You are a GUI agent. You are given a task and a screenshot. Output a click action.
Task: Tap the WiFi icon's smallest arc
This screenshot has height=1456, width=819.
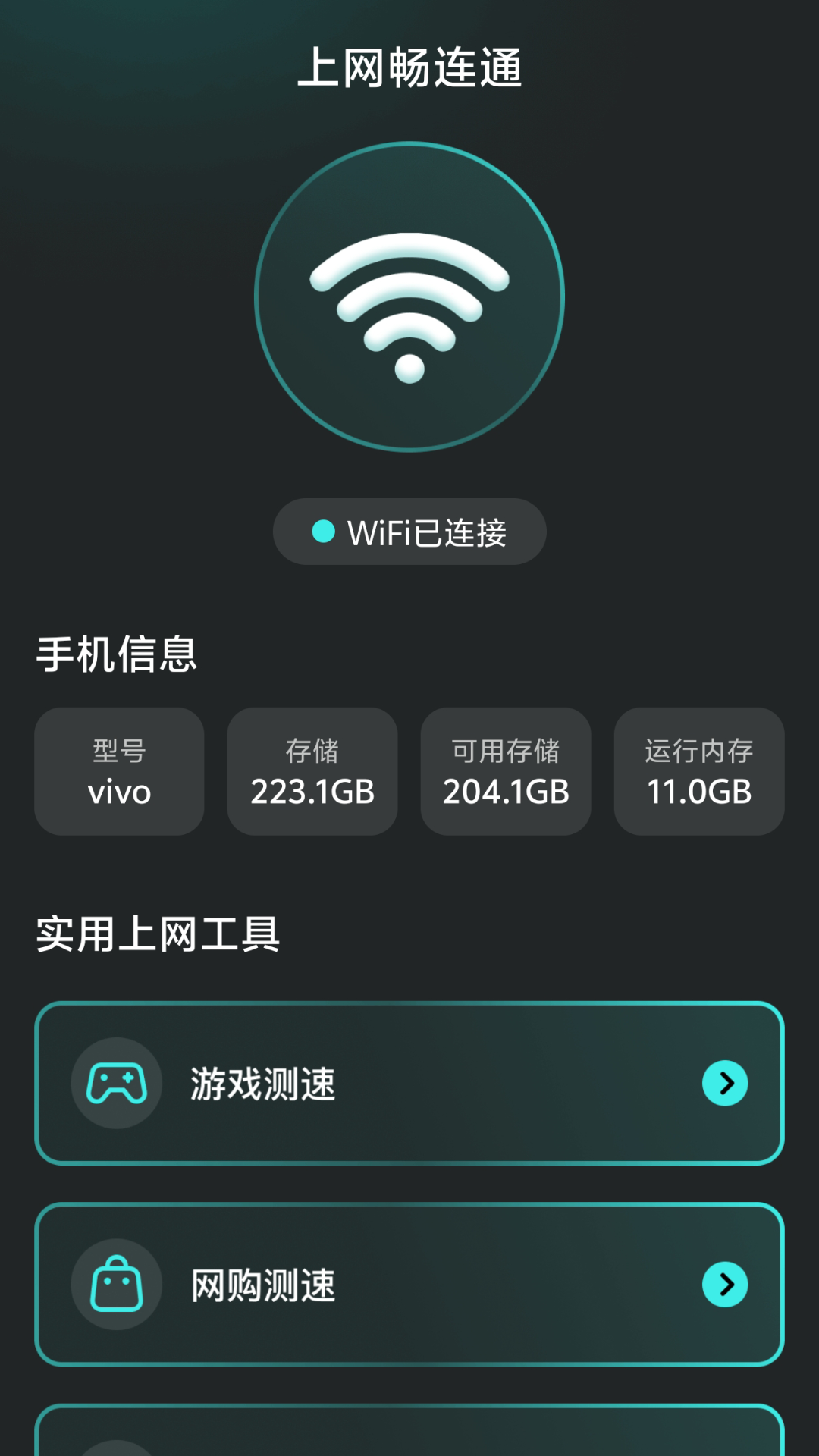tap(409, 369)
